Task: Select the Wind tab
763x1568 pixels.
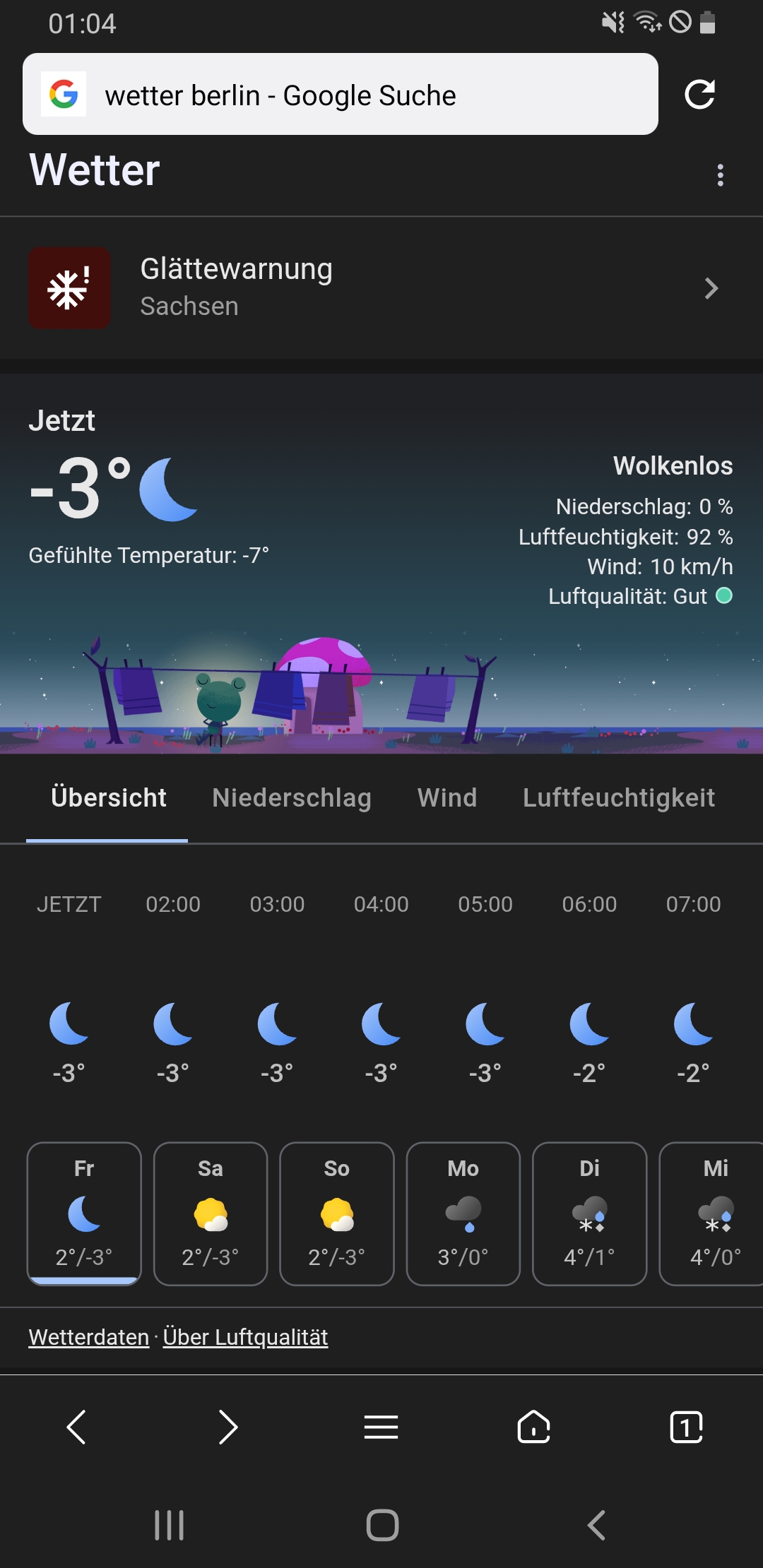Action: pos(446,798)
